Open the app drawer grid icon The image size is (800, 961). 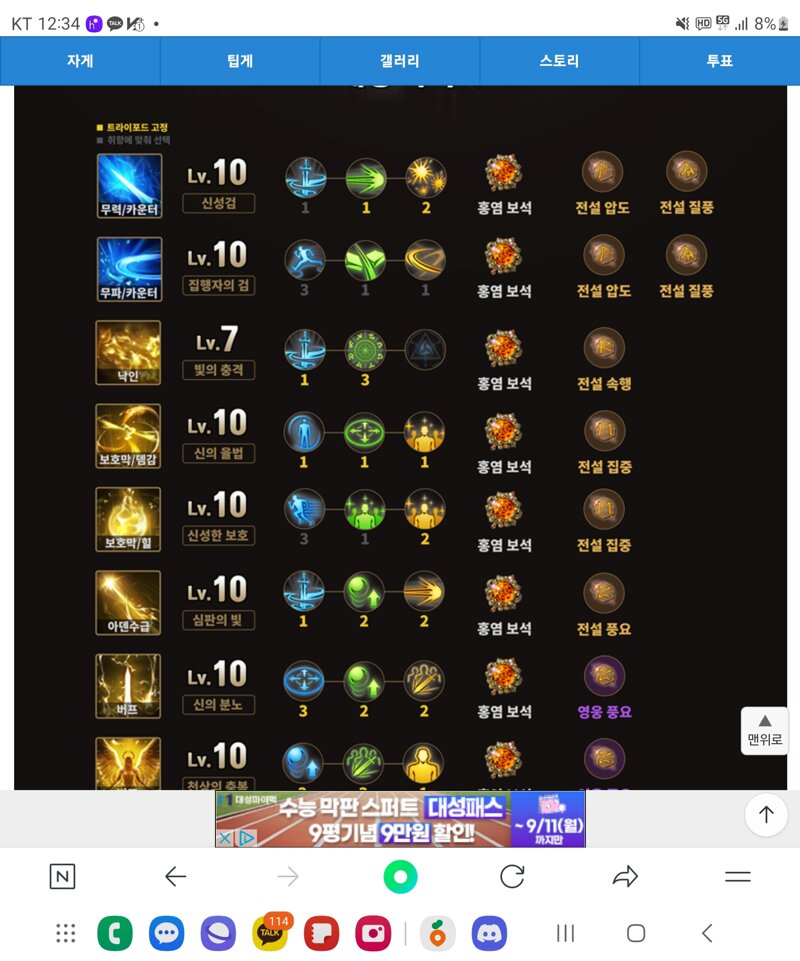tap(66, 933)
